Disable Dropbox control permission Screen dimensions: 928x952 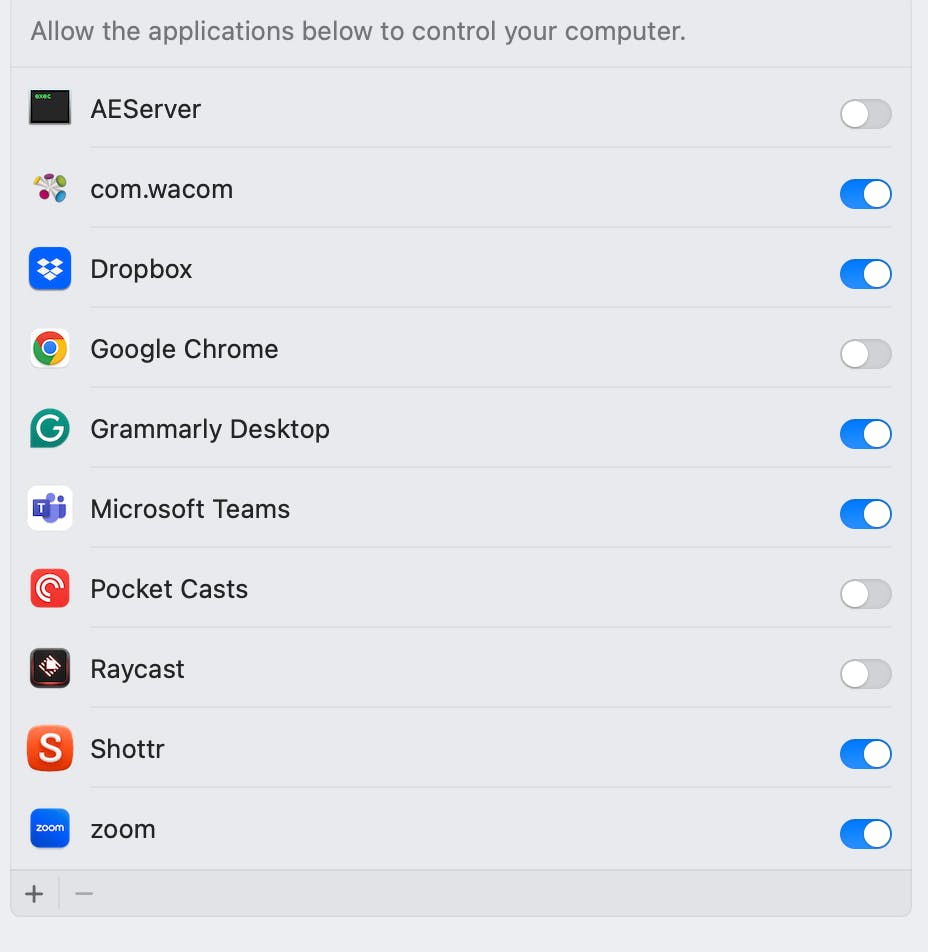[x=865, y=274]
